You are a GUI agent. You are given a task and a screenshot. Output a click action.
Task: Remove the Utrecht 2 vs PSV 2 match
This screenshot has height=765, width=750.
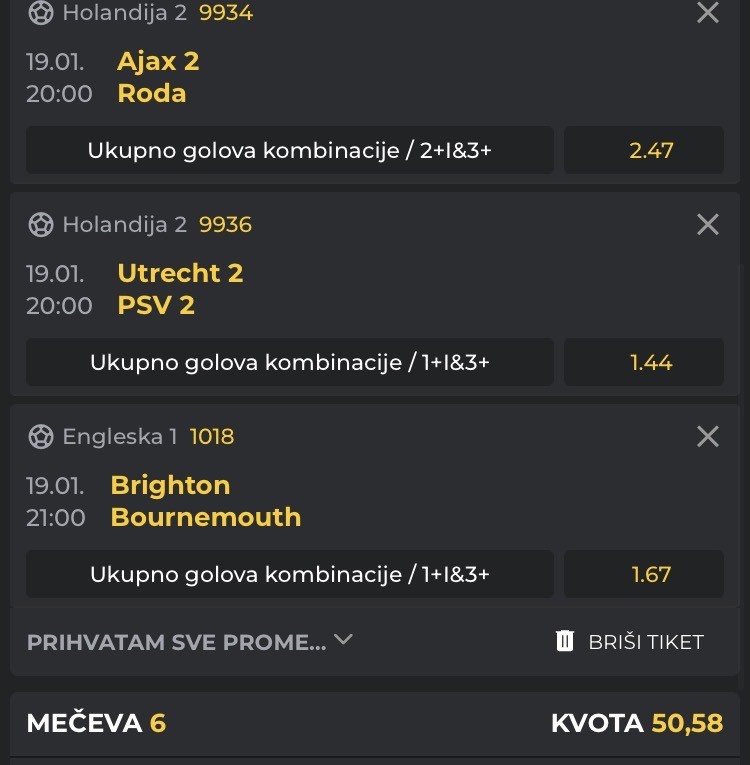point(707,225)
